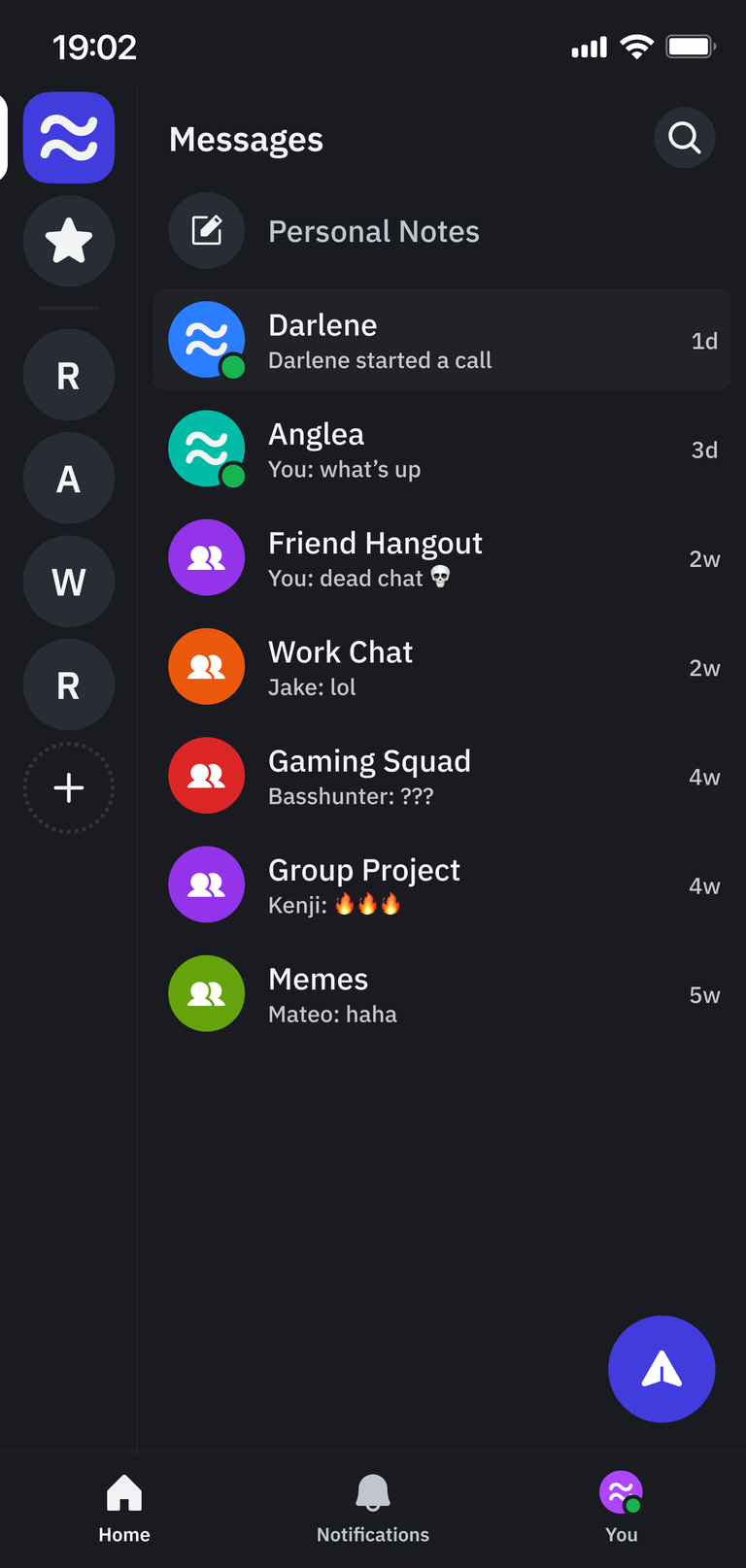Add a new server with the plus button
Image resolution: width=746 pixels, height=1568 pixels.
pyautogui.click(x=68, y=787)
